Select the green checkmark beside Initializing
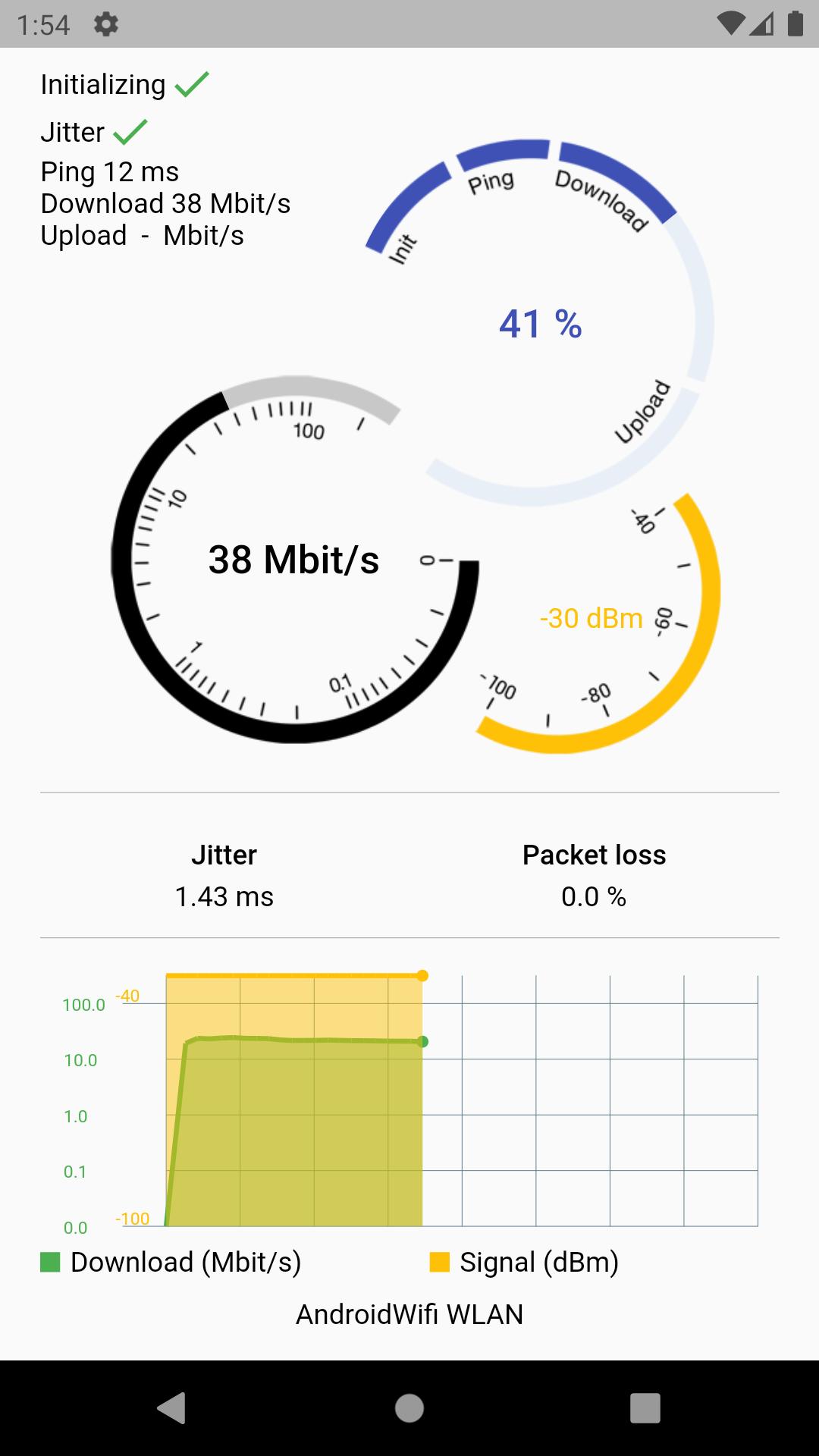Viewport: 819px width, 1456px height. point(192,83)
